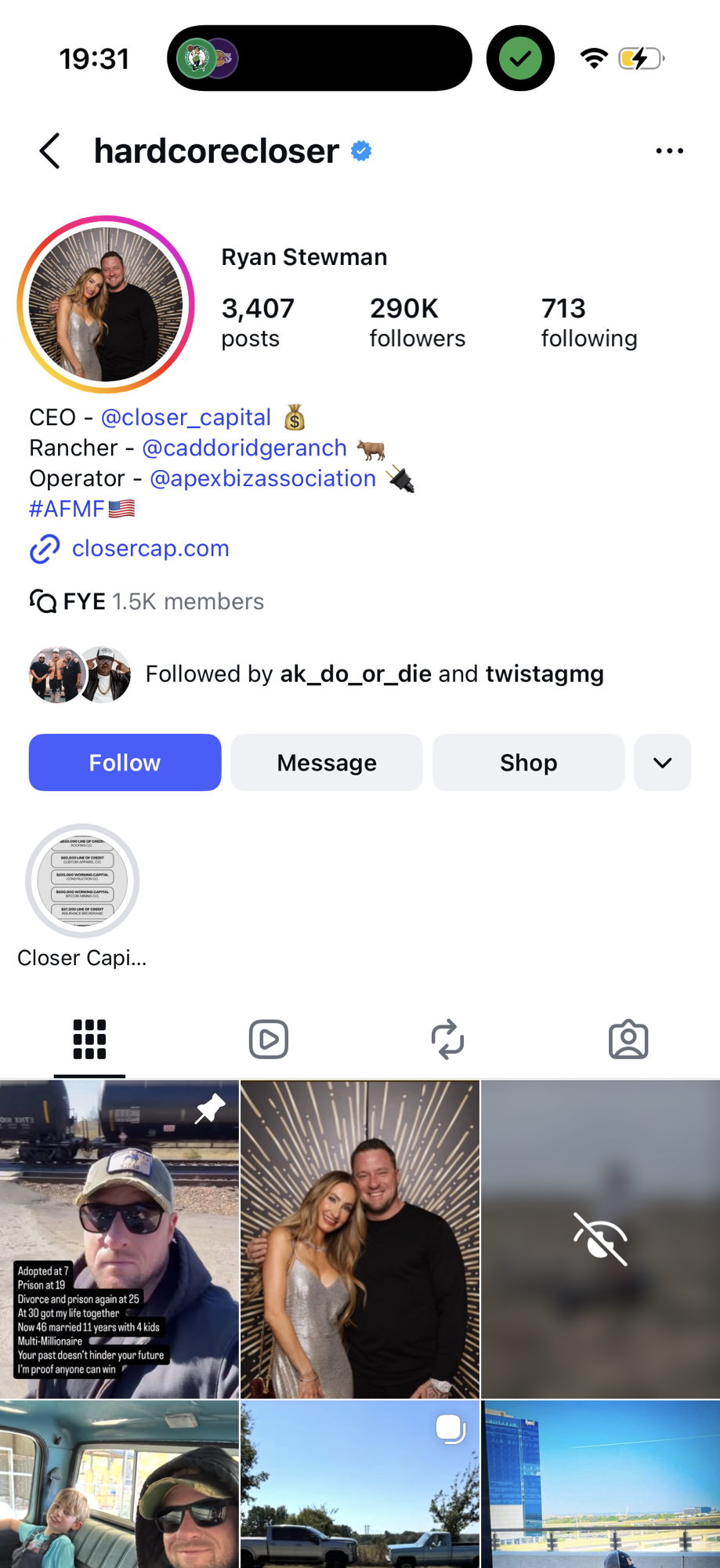Open the #AFMF hashtag
This screenshot has height=1568, width=720.
pyautogui.click(x=67, y=509)
